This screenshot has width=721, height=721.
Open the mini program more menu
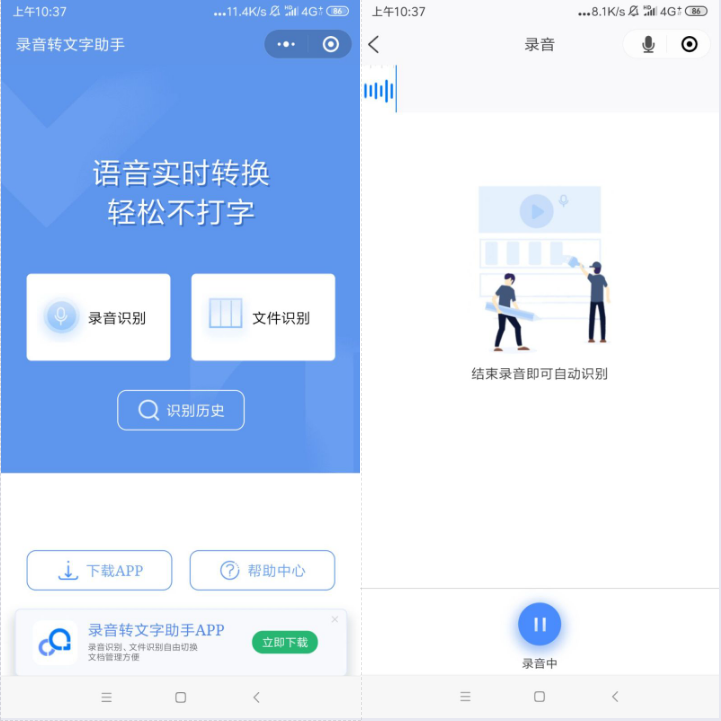(x=287, y=44)
